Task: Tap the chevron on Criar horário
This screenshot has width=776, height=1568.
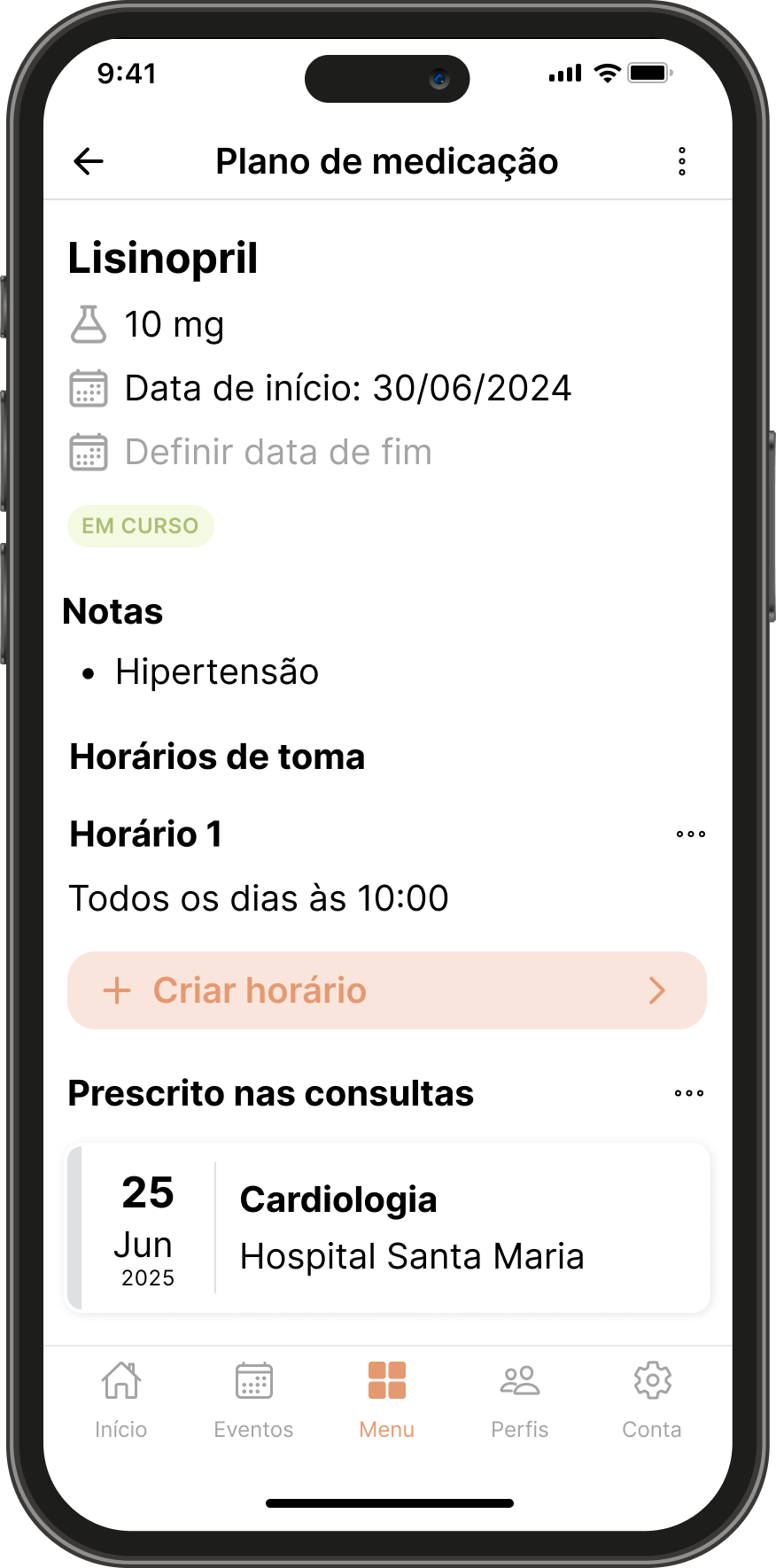Action: click(656, 990)
